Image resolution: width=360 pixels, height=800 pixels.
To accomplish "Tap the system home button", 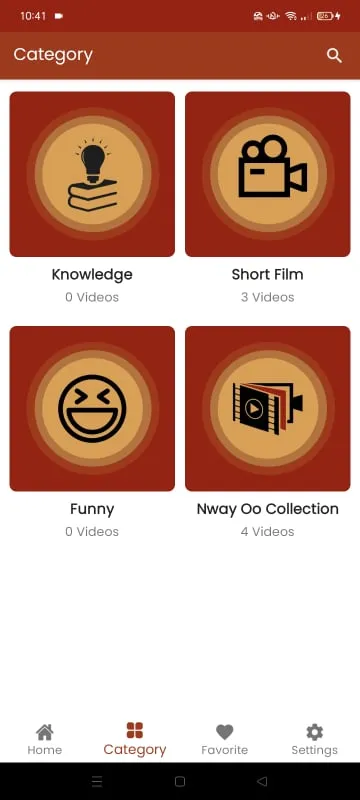I will 179,781.
